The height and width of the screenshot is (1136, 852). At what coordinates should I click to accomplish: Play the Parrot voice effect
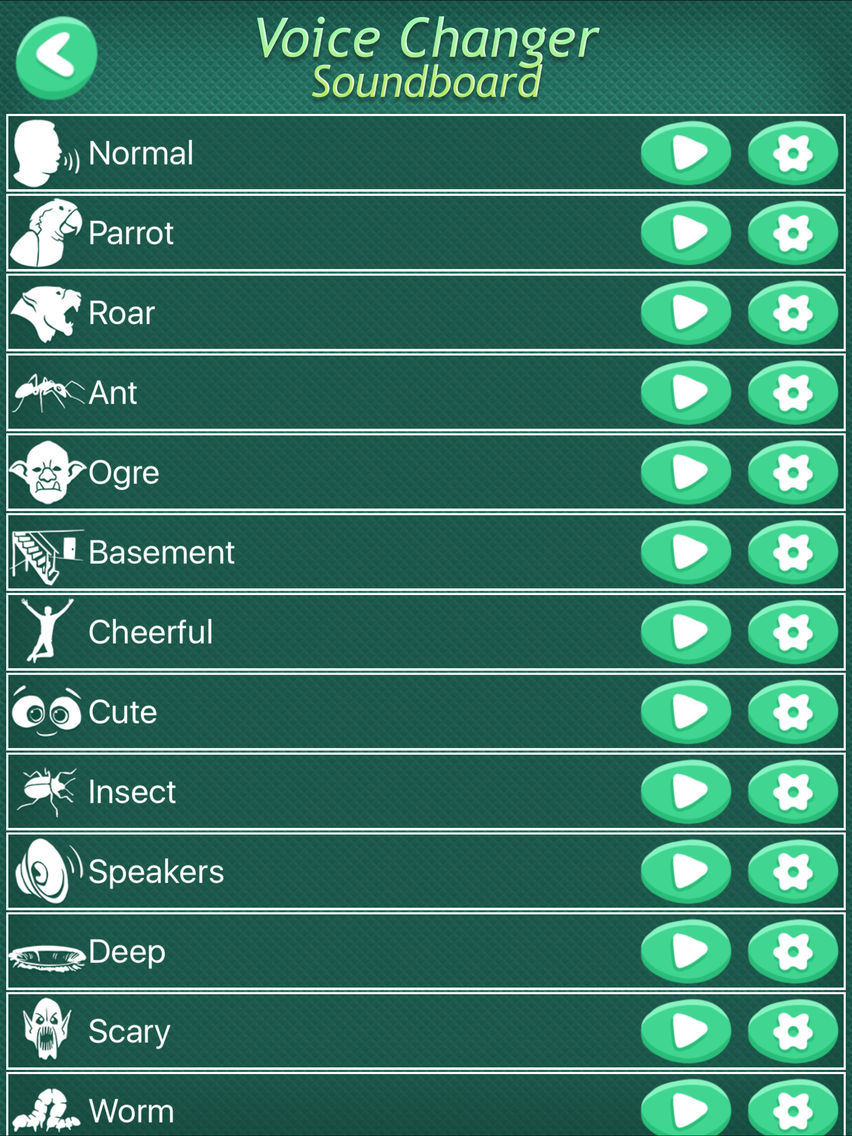687,233
